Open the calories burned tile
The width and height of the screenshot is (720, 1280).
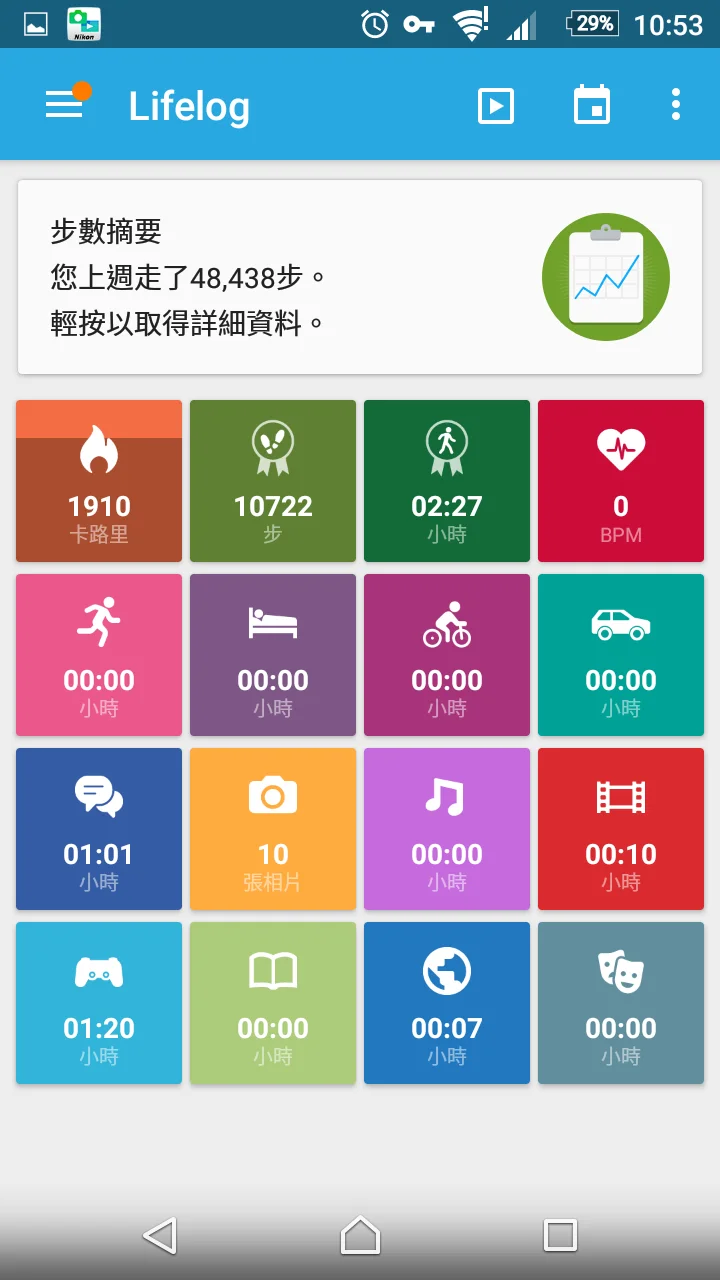(x=98, y=481)
